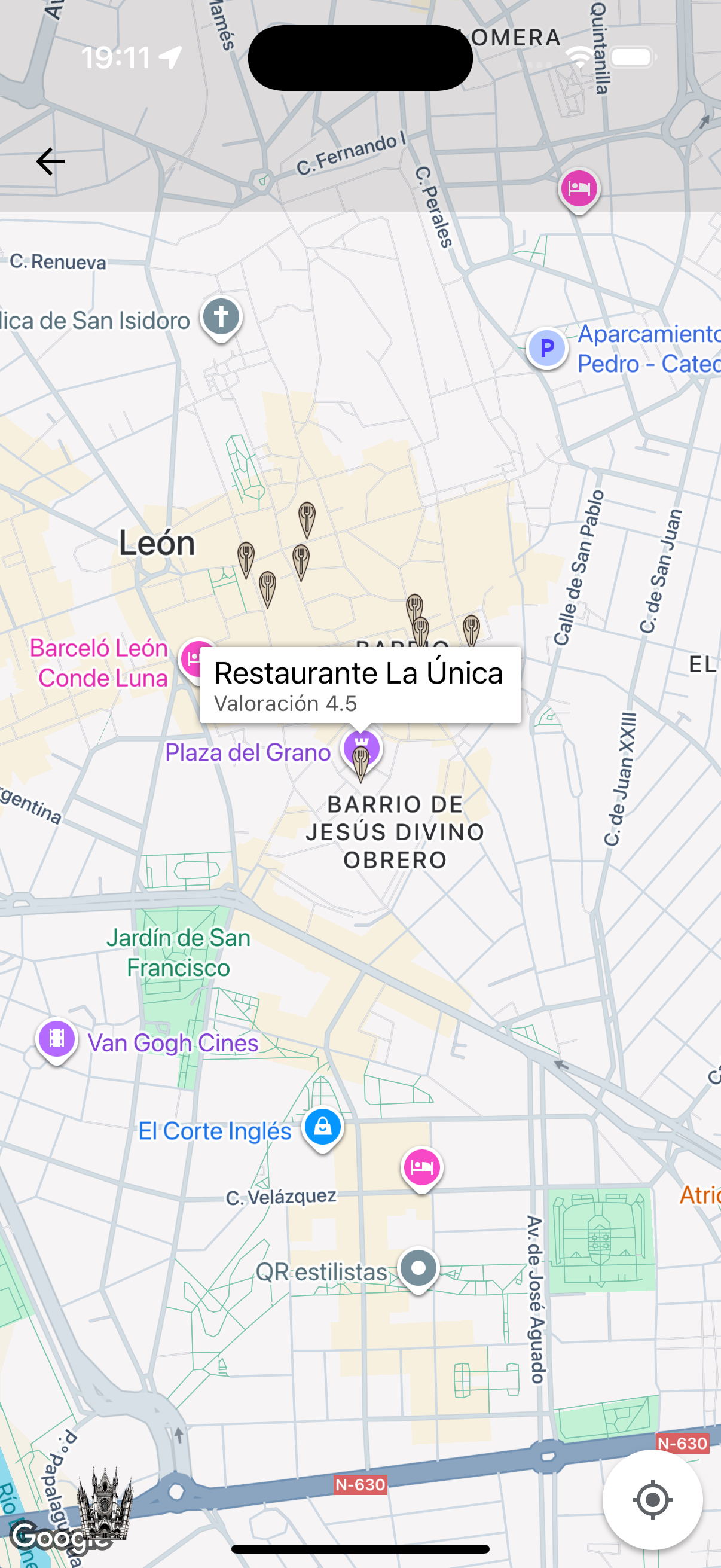Go back using the arrow at top left

pos(49,161)
